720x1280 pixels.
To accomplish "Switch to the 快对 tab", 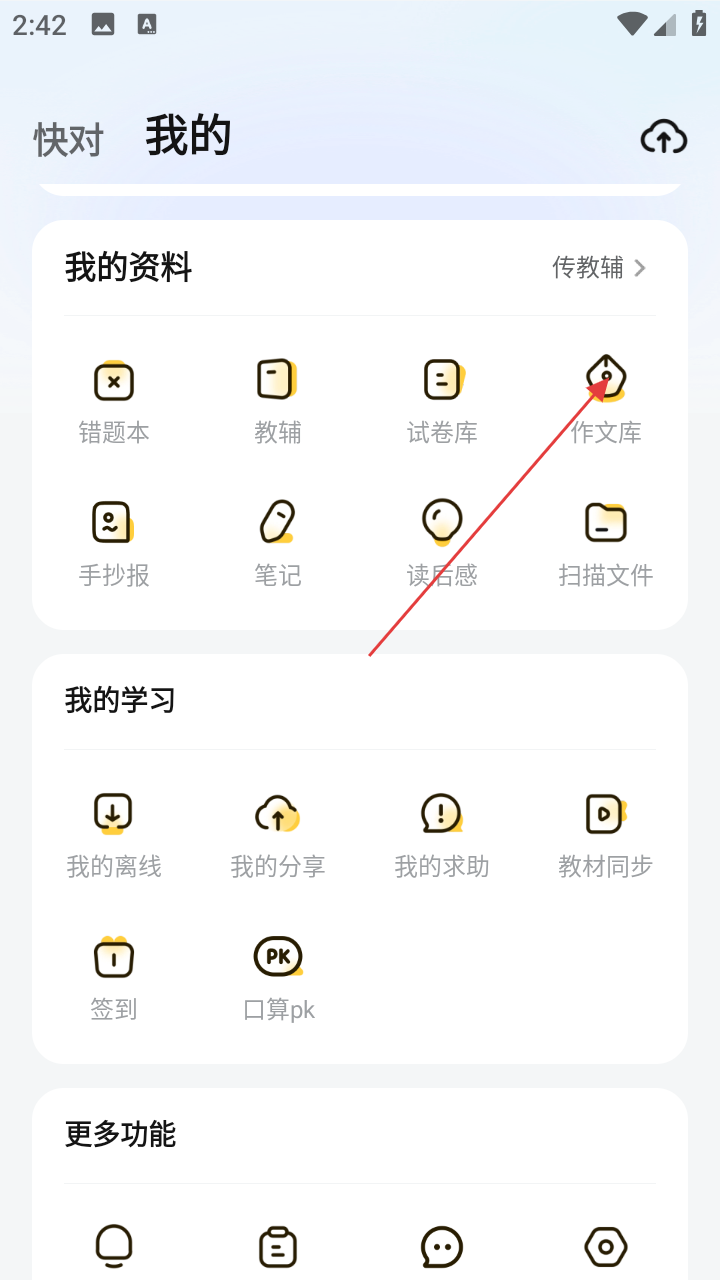I will pyautogui.click(x=68, y=140).
